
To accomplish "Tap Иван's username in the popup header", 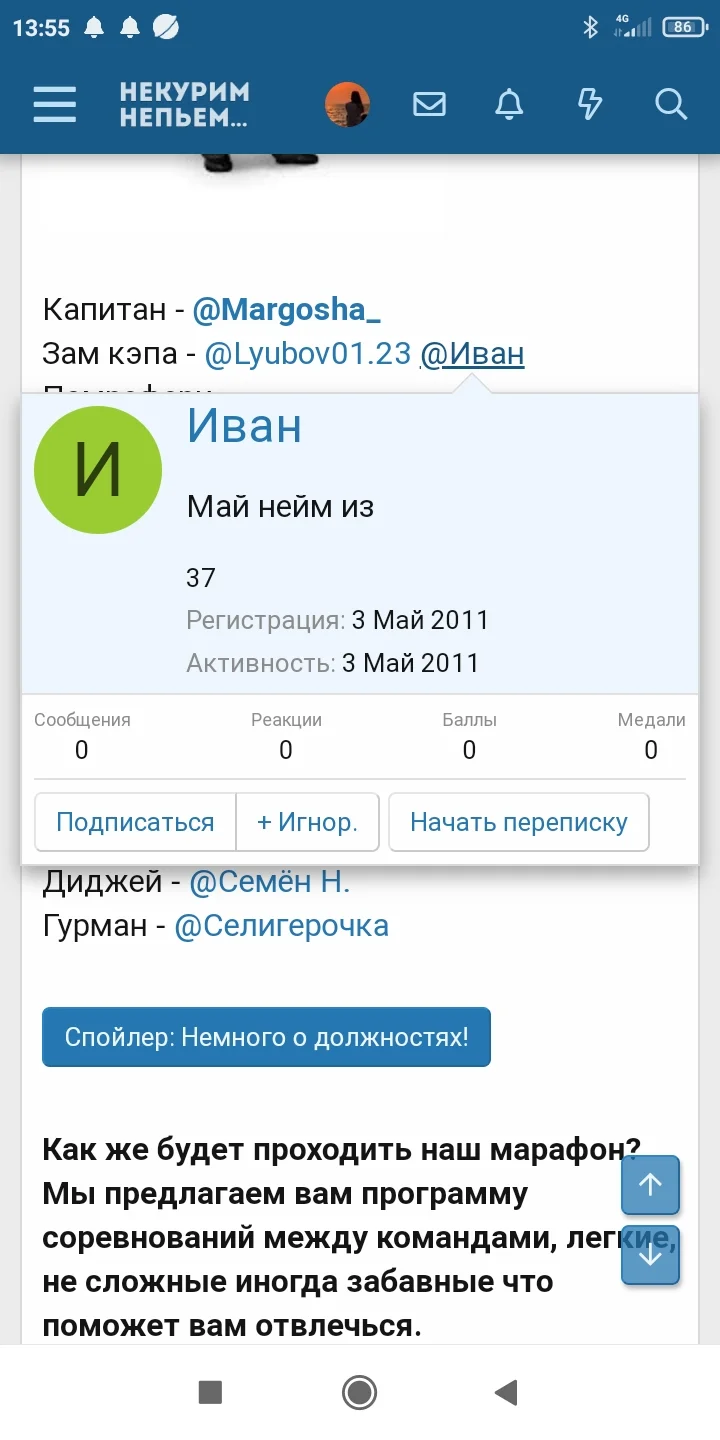I will 245,426.
